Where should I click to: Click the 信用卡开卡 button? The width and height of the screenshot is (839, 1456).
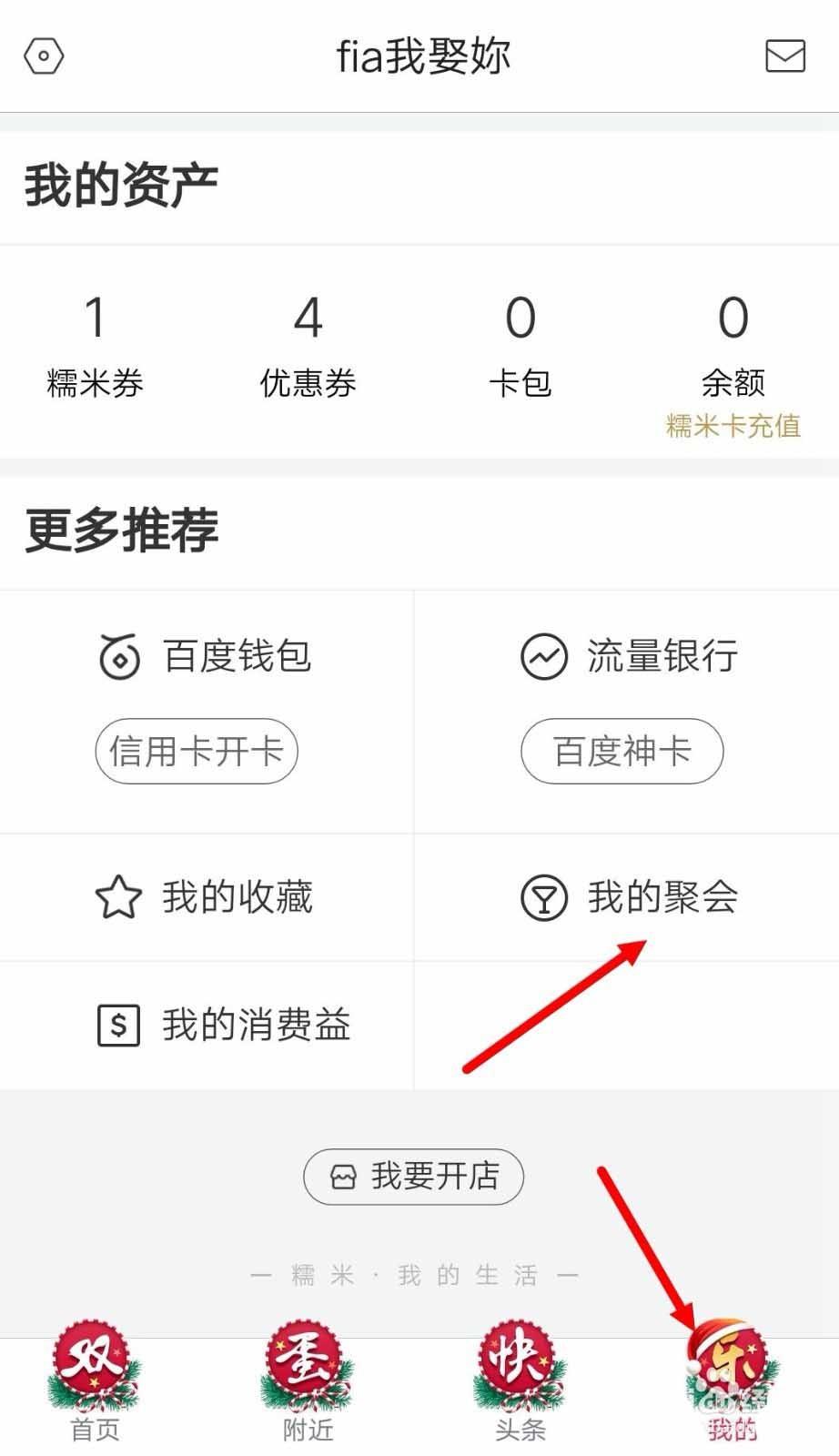click(x=197, y=751)
